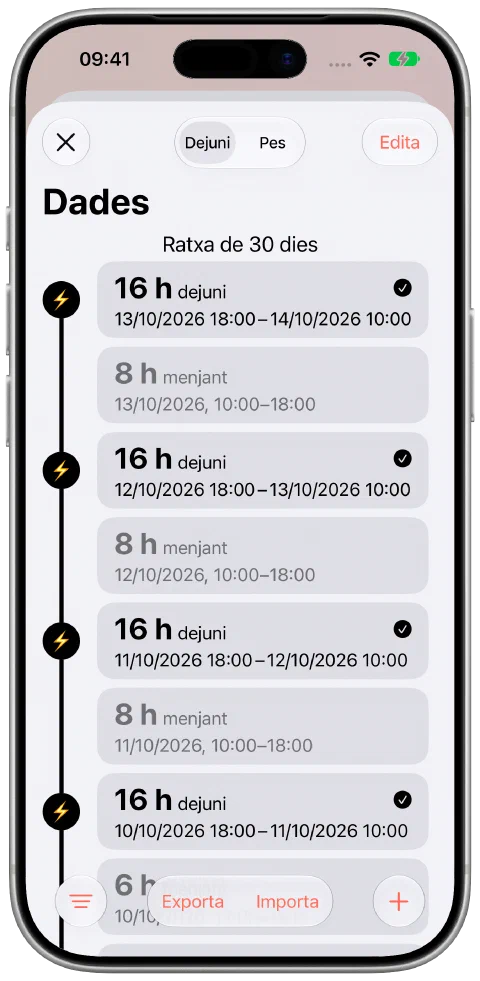Tap the Edita button
Screen dimensions: 480x981
pos(399,143)
